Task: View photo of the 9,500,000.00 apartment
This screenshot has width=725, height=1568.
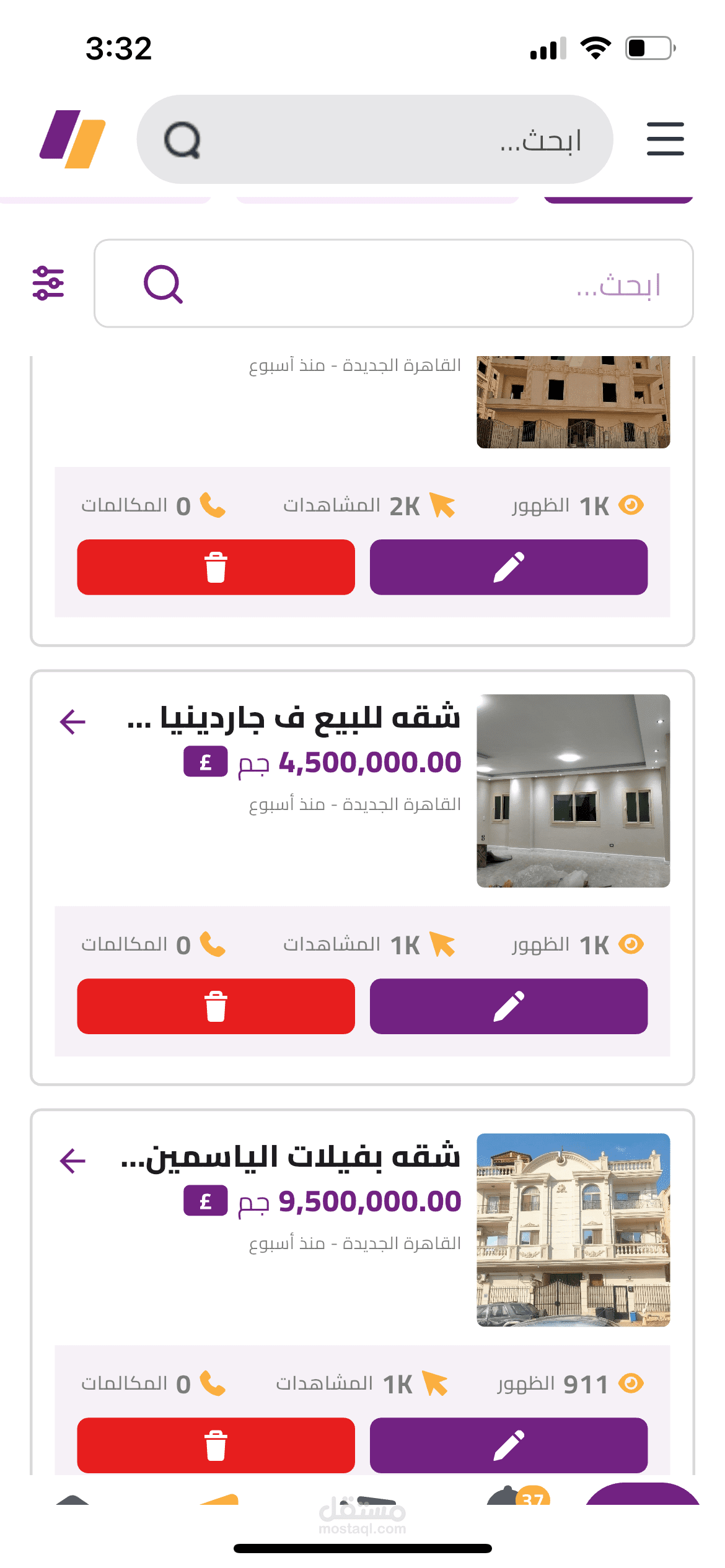Action: (573, 1230)
